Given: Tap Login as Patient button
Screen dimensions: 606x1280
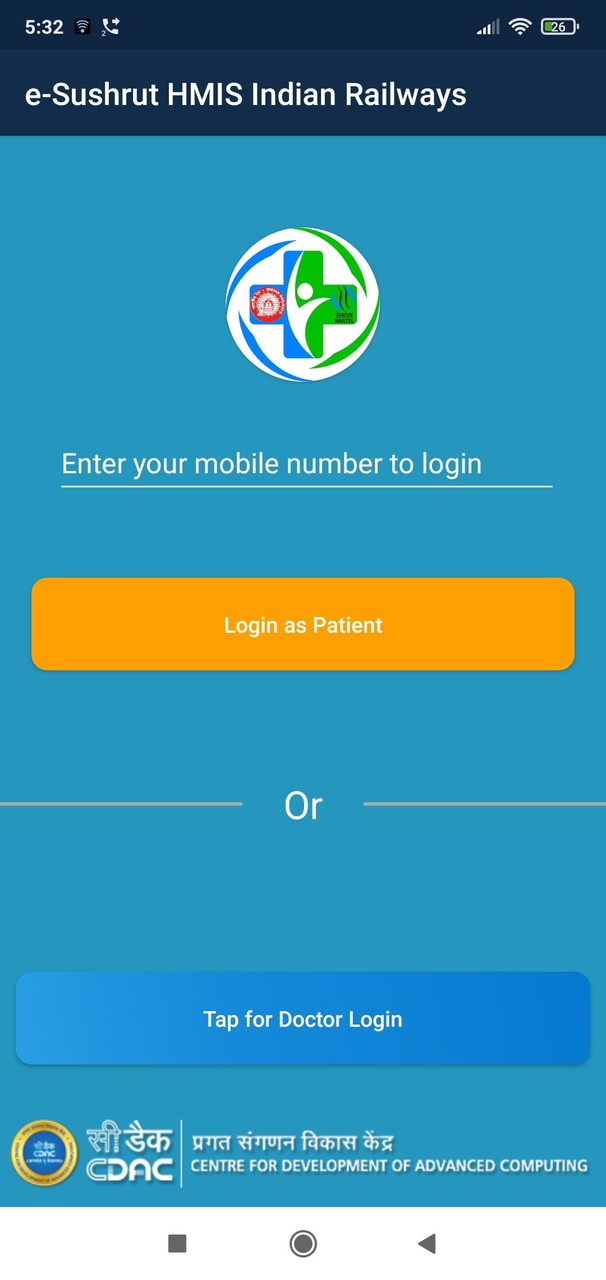Looking at the screenshot, I should 303,625.
